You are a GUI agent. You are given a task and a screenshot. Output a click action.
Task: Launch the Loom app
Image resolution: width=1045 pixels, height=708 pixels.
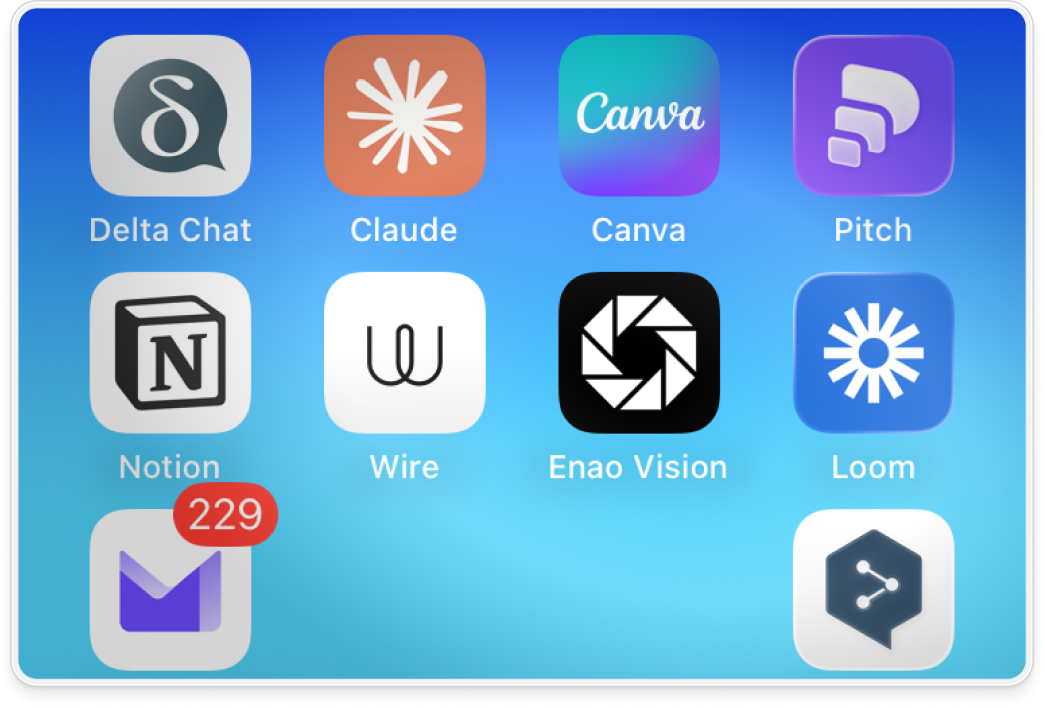[873, 353]
